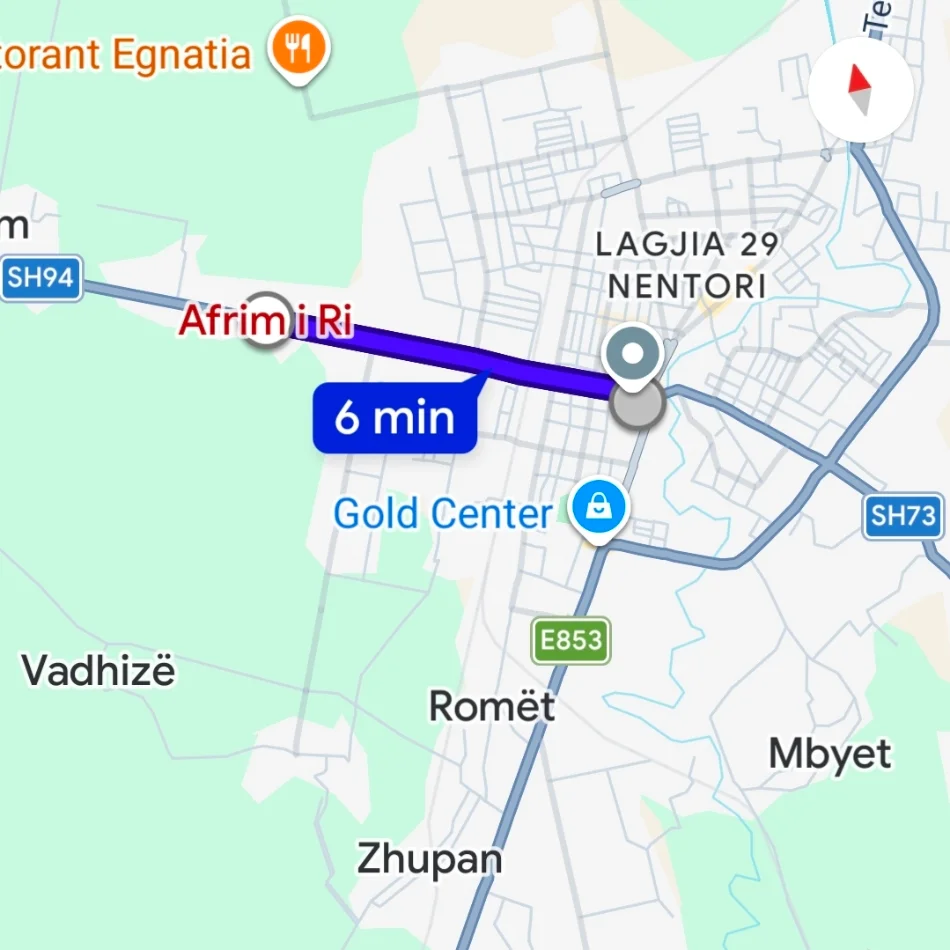Tap the 6 min route label
Viewport: 950px width, 950px height.
(x=394, y=417)
